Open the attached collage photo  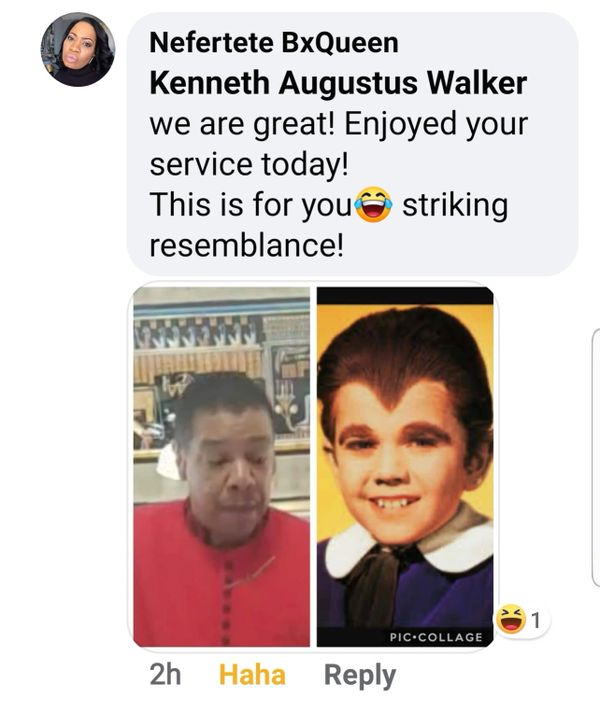[x=313, y=466]
